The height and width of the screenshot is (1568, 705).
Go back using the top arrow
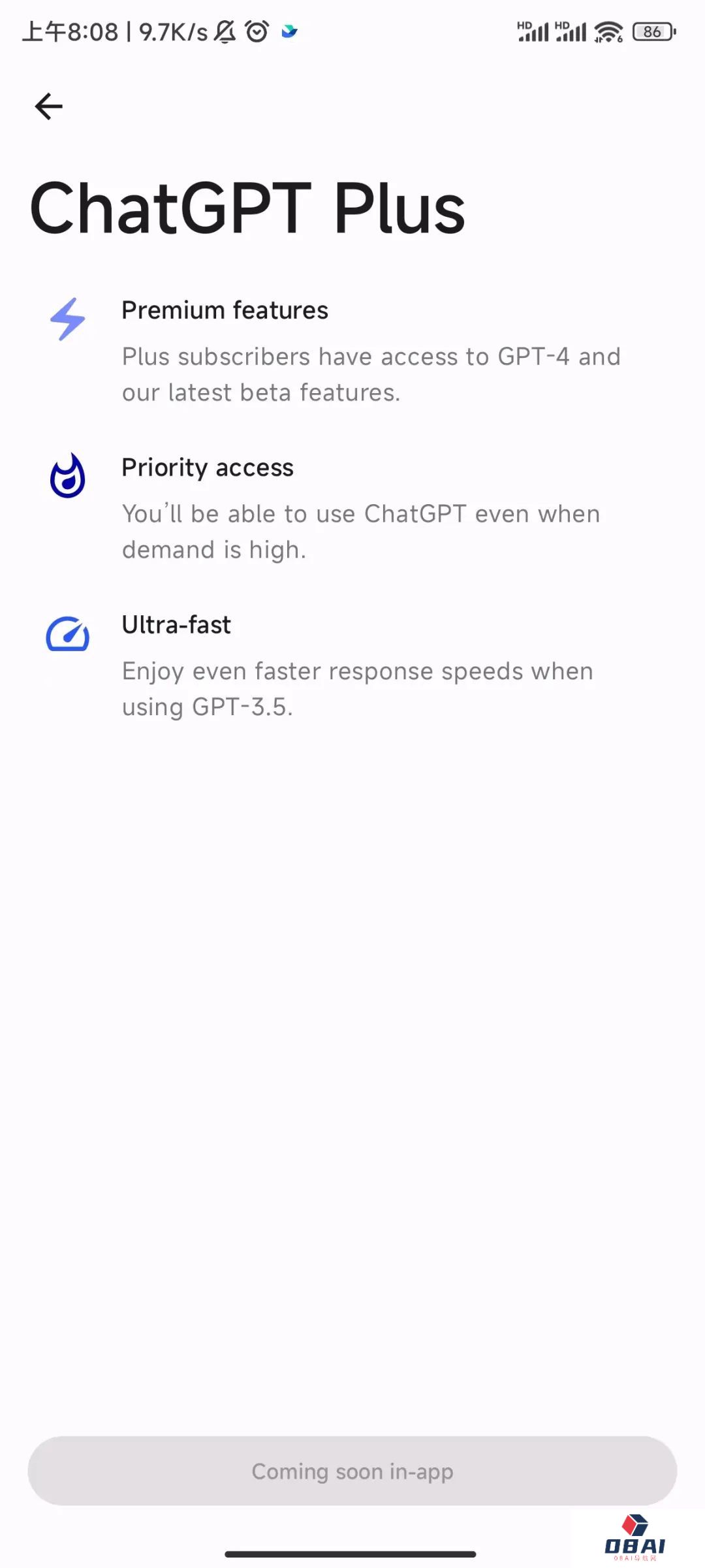49,106
